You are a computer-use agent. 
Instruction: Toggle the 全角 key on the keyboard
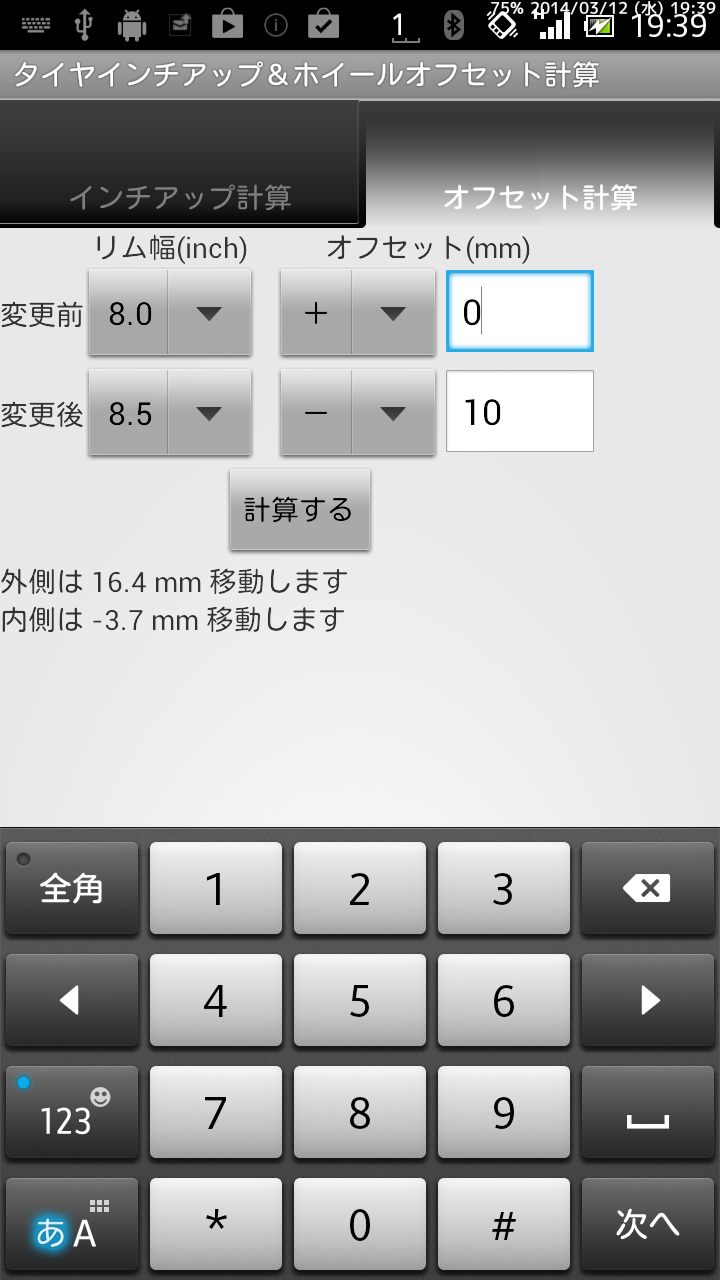[72, 888]
